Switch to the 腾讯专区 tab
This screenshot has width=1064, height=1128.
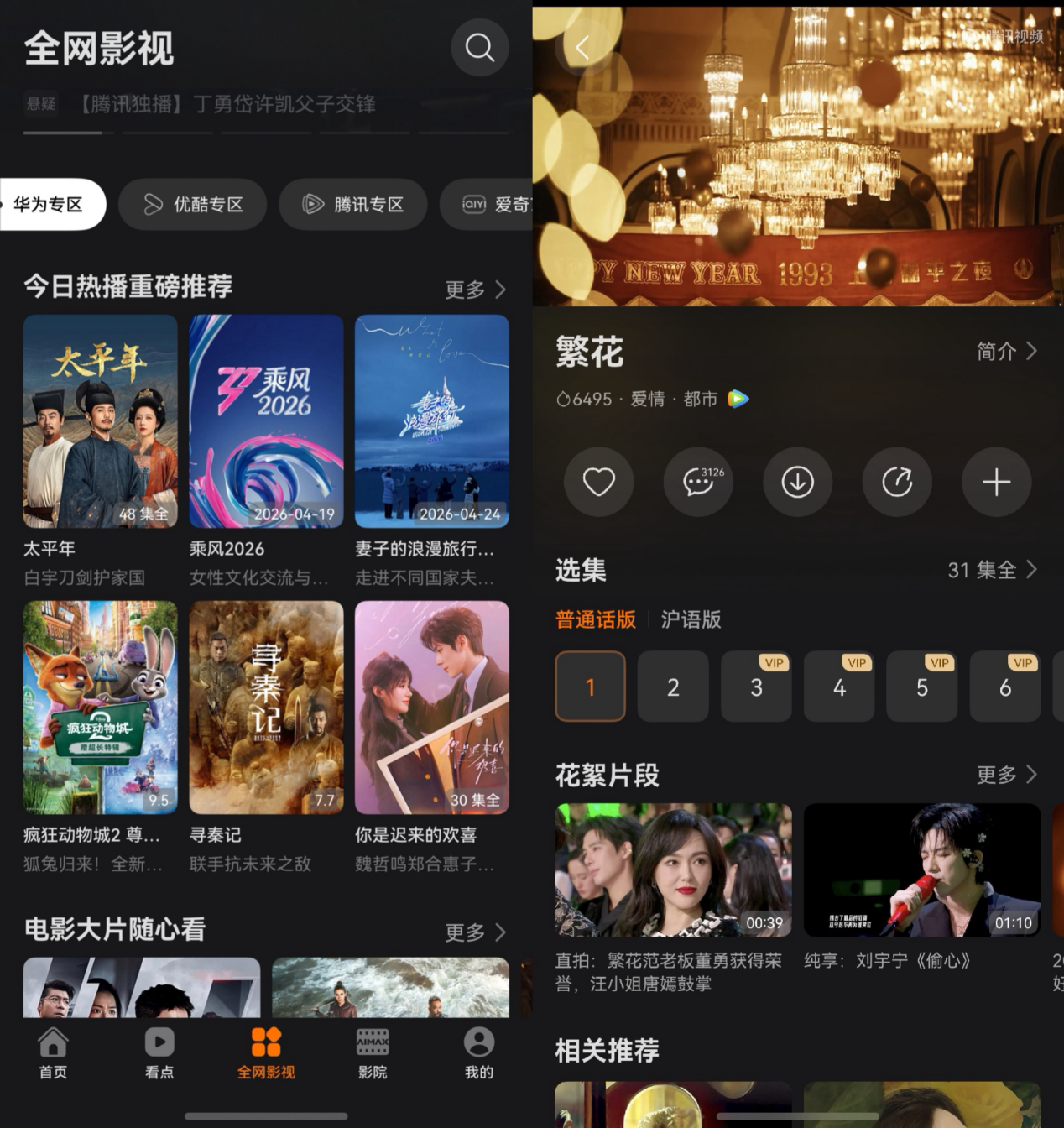(352, 204)
